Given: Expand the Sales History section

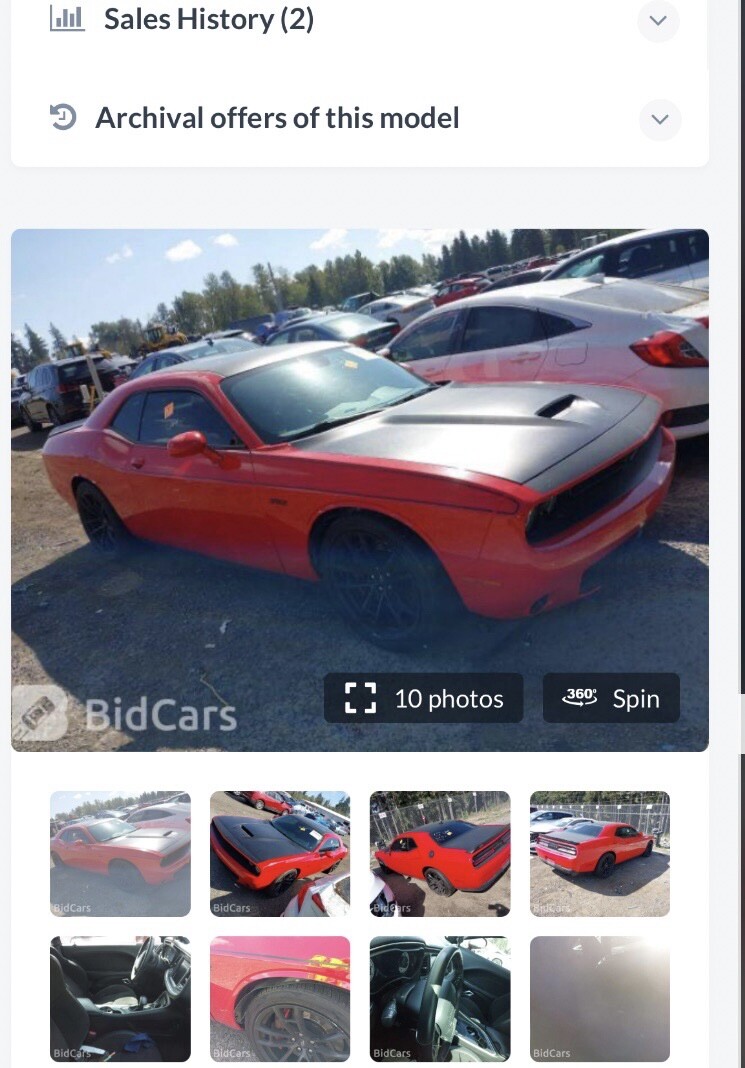Looking at the screenshot, I should (x=658, y=20).
